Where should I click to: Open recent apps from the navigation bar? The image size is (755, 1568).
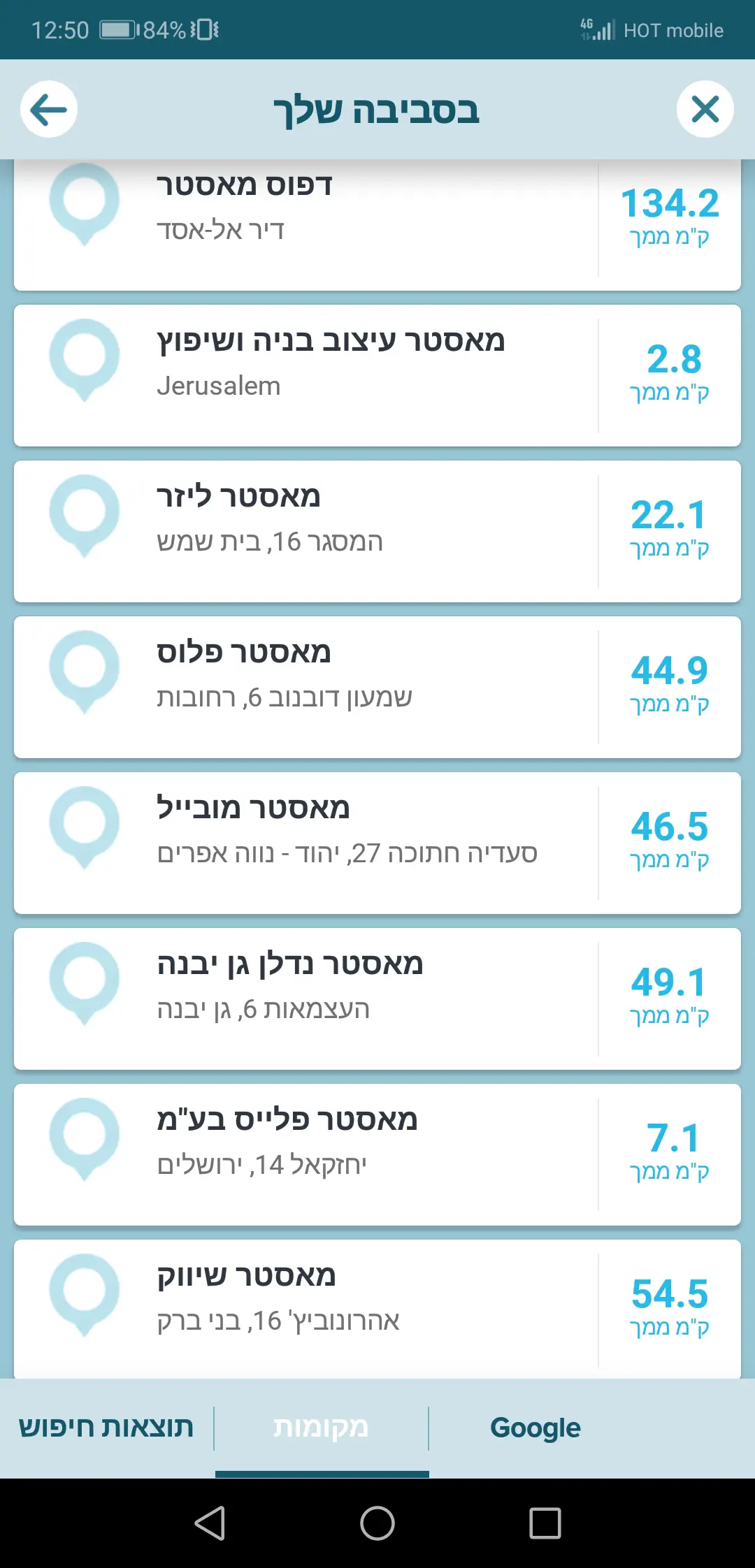coord(545,1523)
